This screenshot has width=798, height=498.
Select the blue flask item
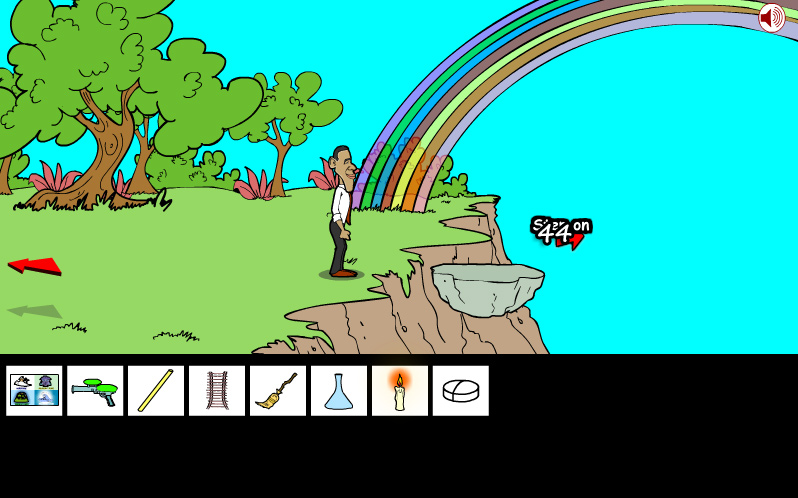339,391
